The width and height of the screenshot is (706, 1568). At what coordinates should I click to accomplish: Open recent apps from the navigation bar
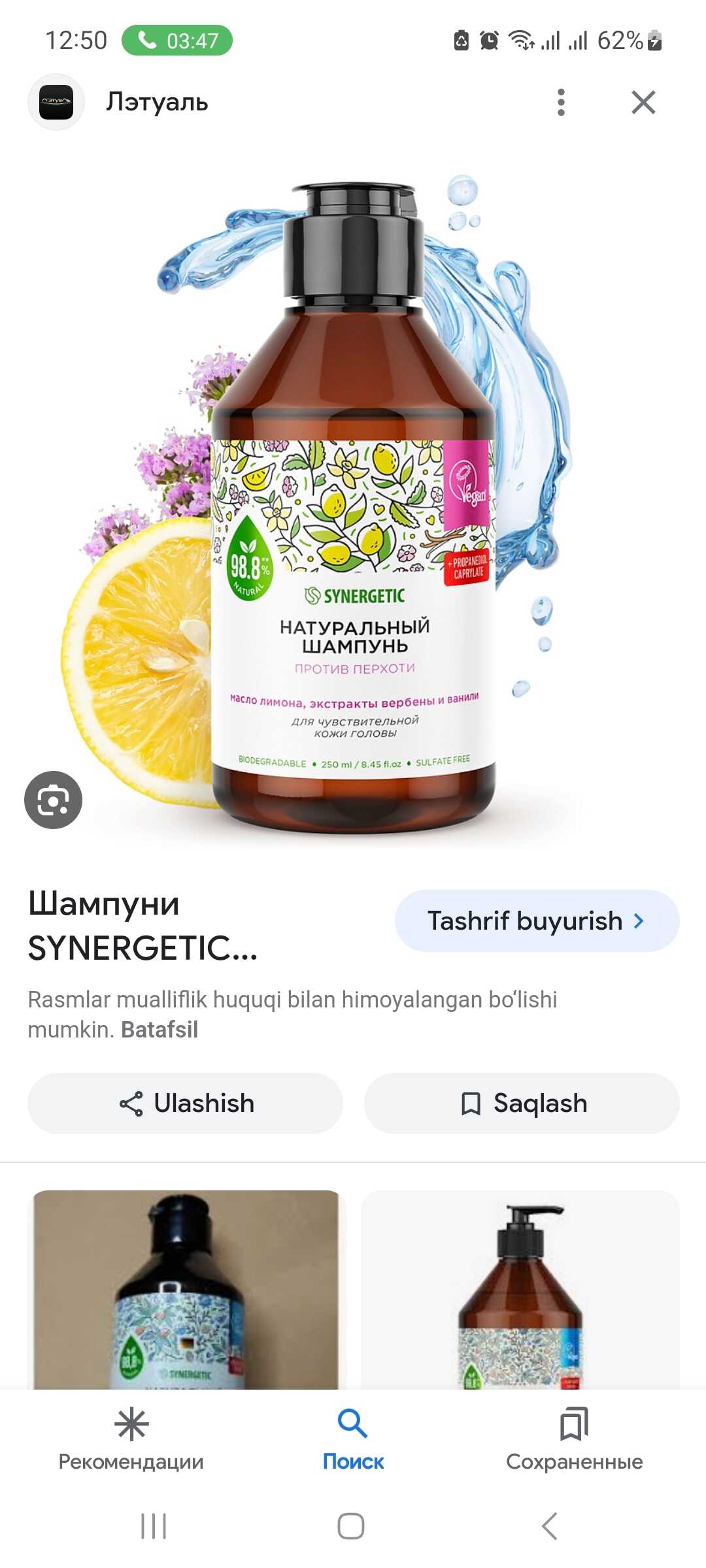[154, 1526]
